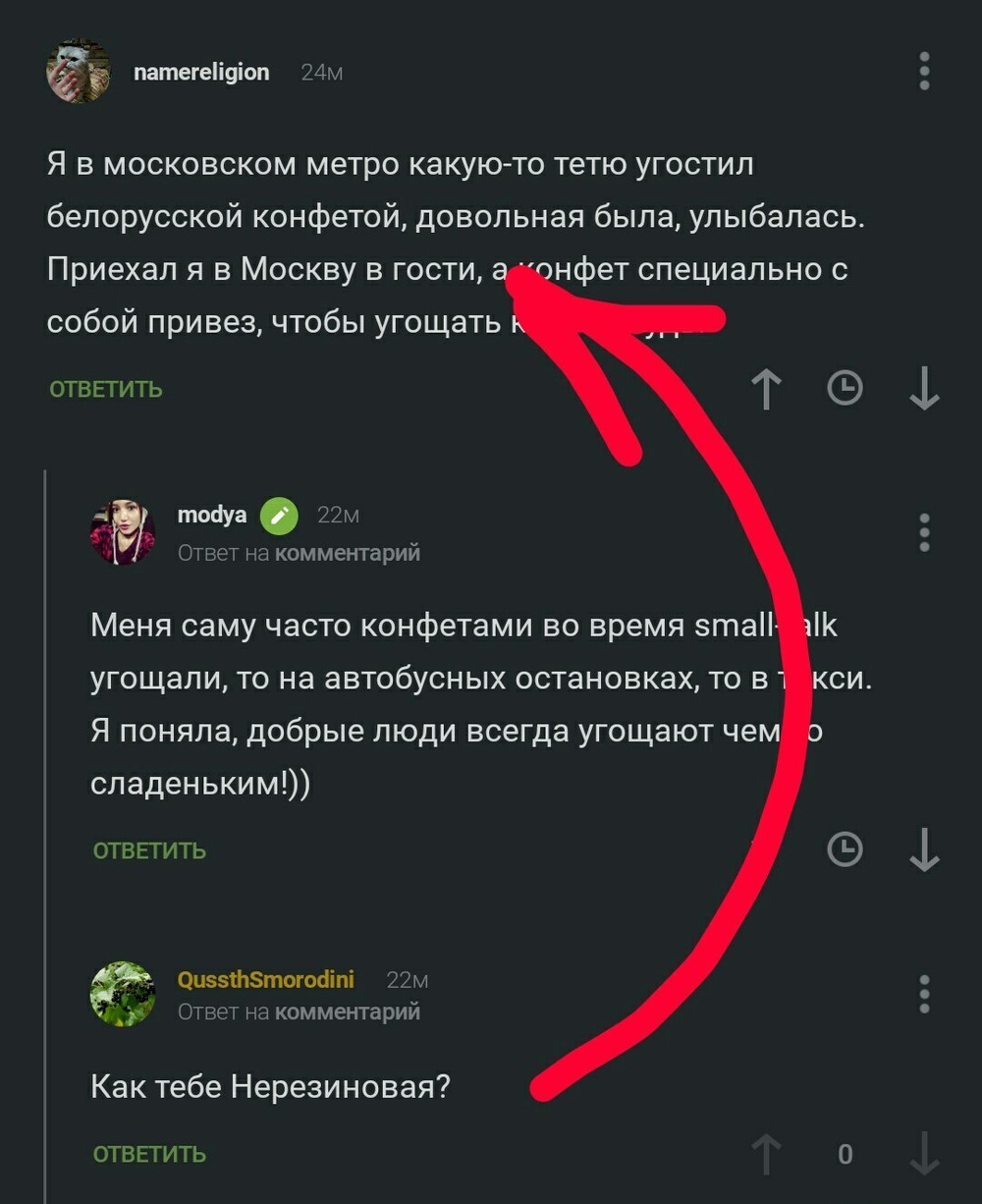Tap the clock icon on modya's comment
This screenshot has height=1204, width=982.
845,849
